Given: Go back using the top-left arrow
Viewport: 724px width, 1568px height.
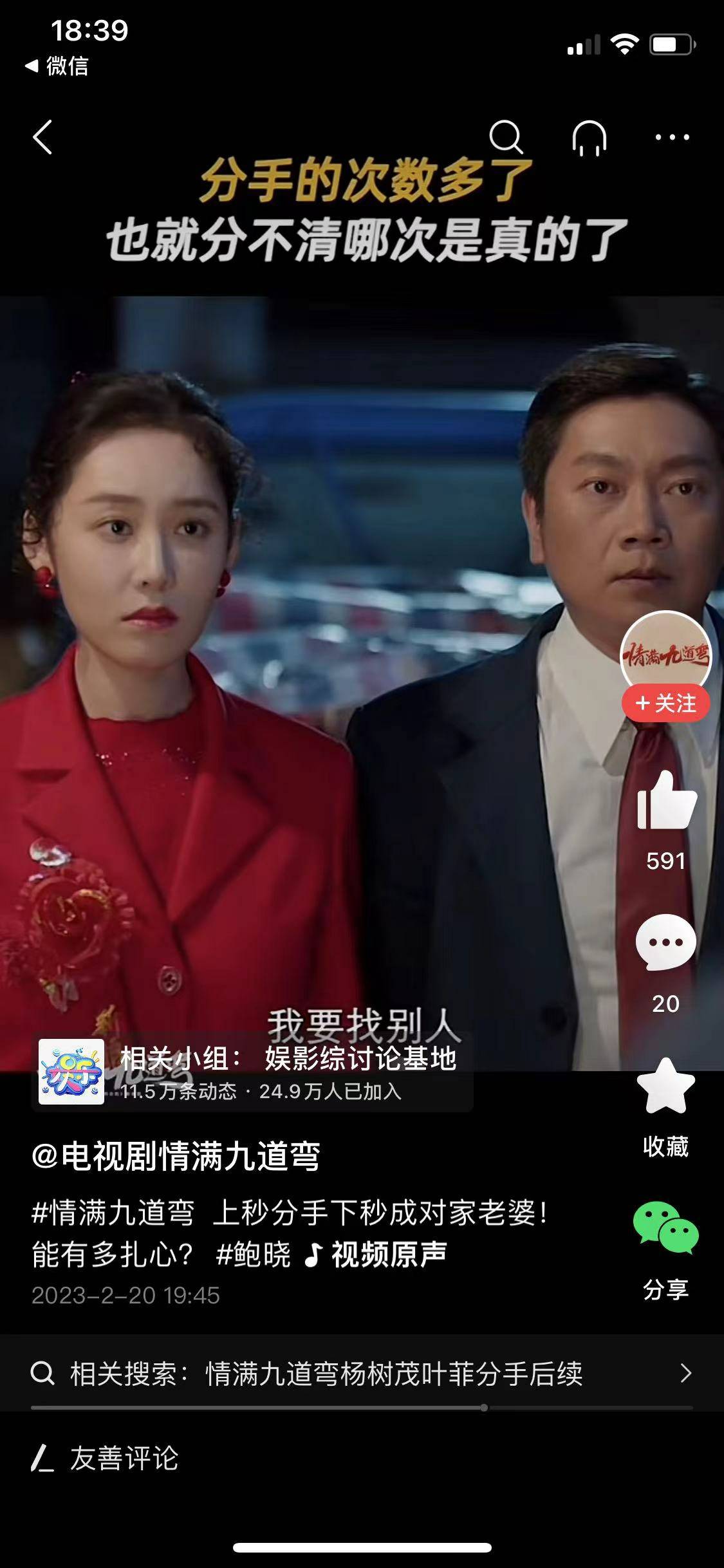Looking at the screenshot, I should click(42, 137).
